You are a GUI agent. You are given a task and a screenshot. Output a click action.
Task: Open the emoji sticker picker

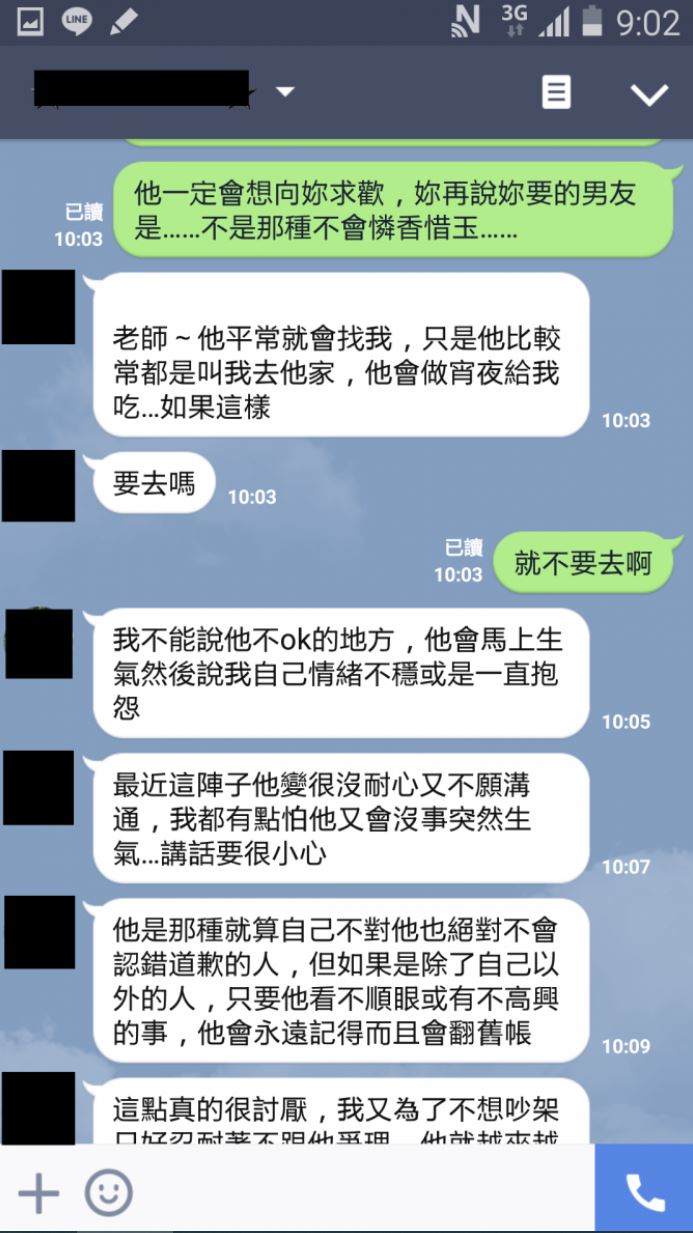coord(109,1192)
